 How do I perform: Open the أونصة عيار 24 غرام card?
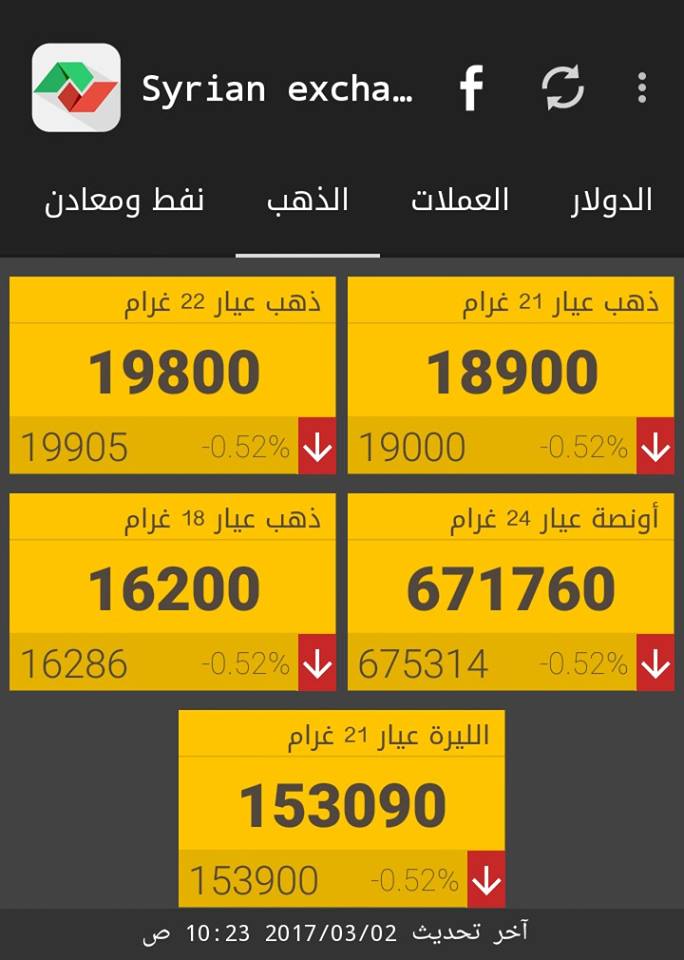click(511, 591)
